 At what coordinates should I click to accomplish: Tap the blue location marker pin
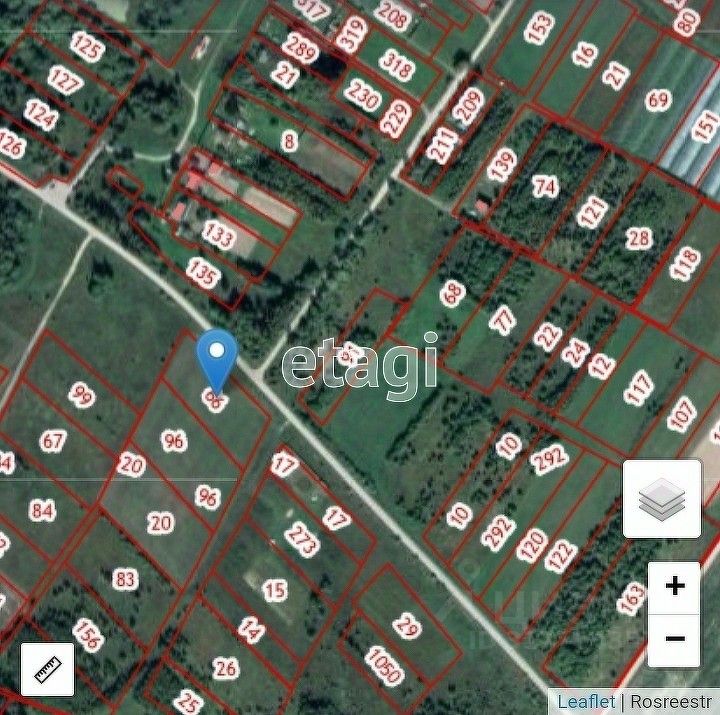[216, 357]
